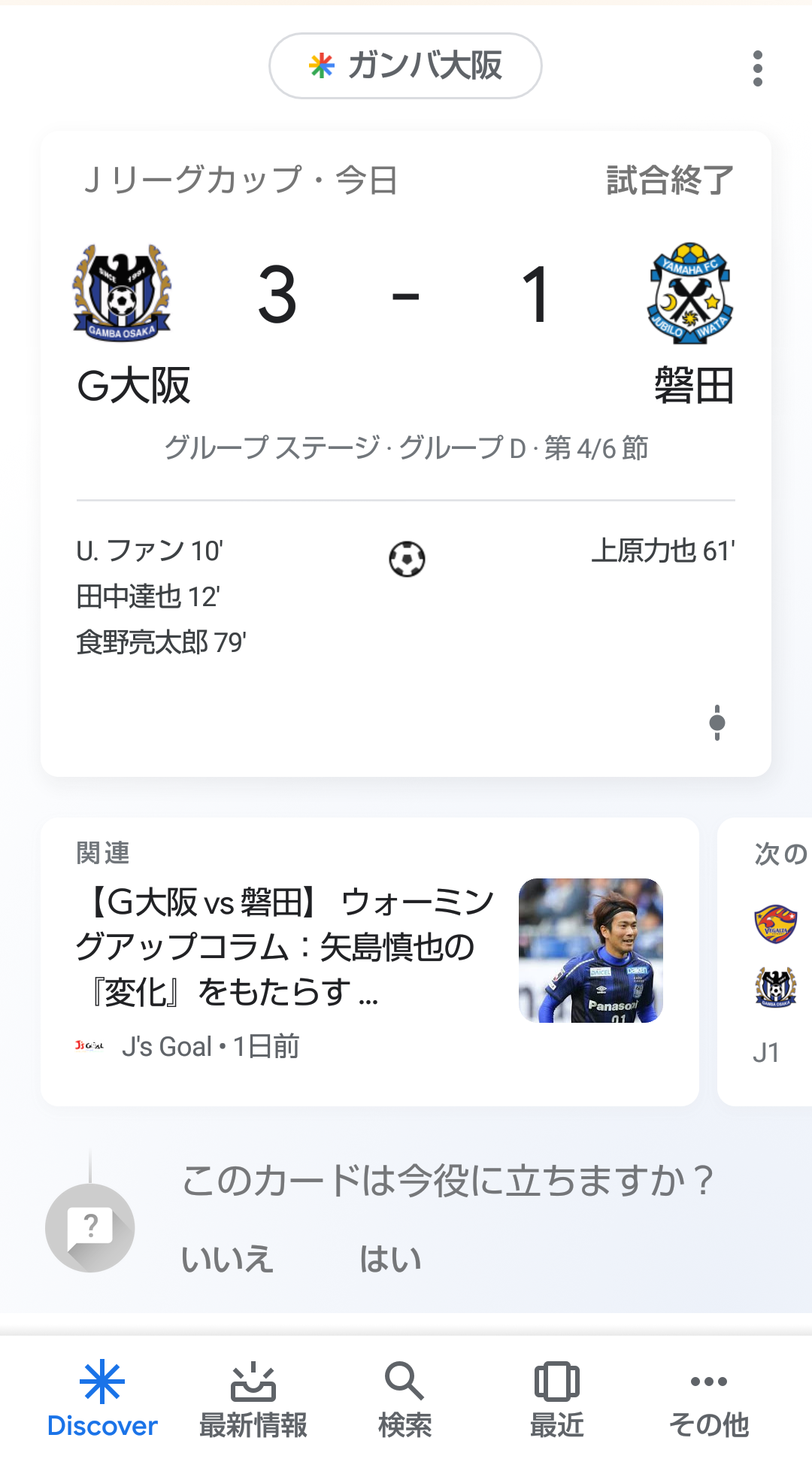Answer いいえ to the card feedback question

point(227,1258)
